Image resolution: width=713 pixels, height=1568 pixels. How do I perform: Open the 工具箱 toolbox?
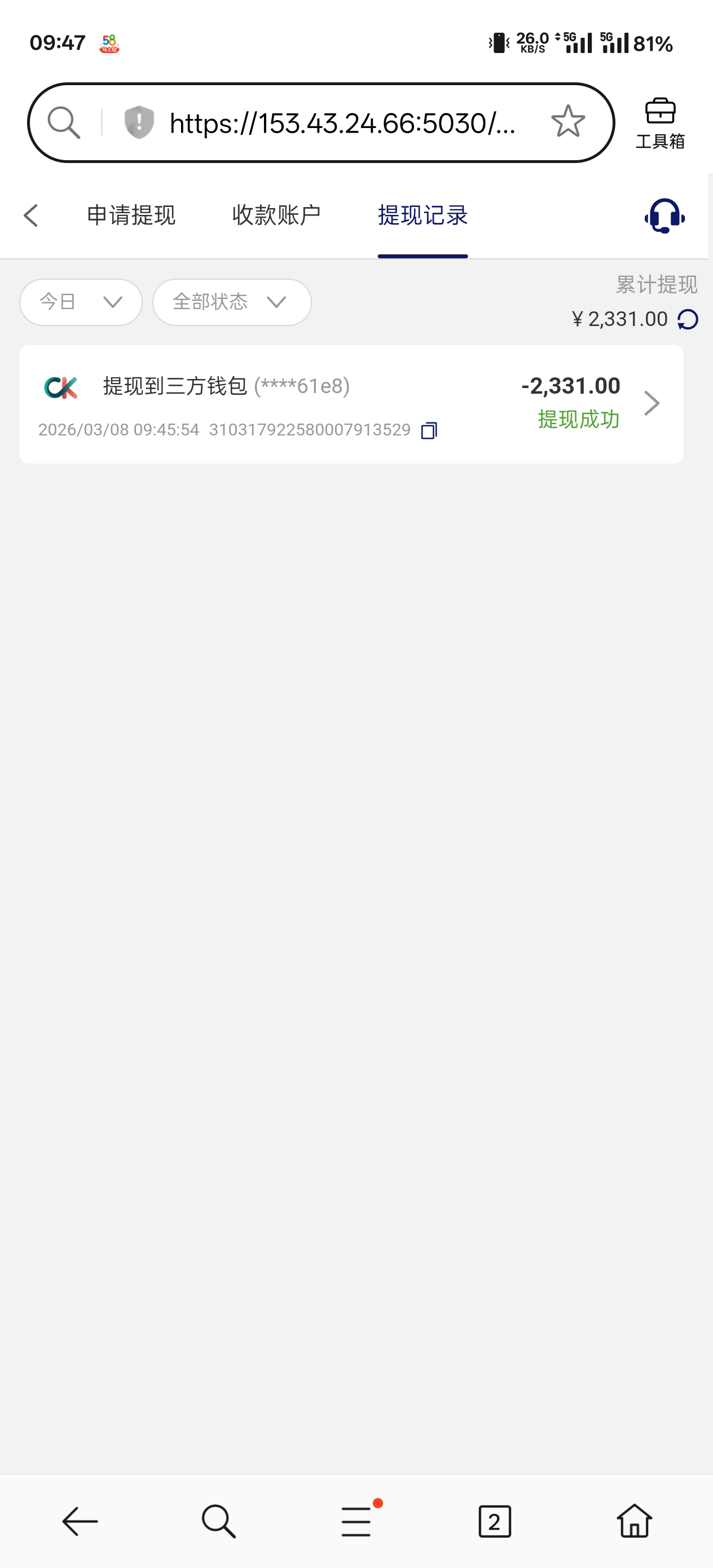click(660, 123)
